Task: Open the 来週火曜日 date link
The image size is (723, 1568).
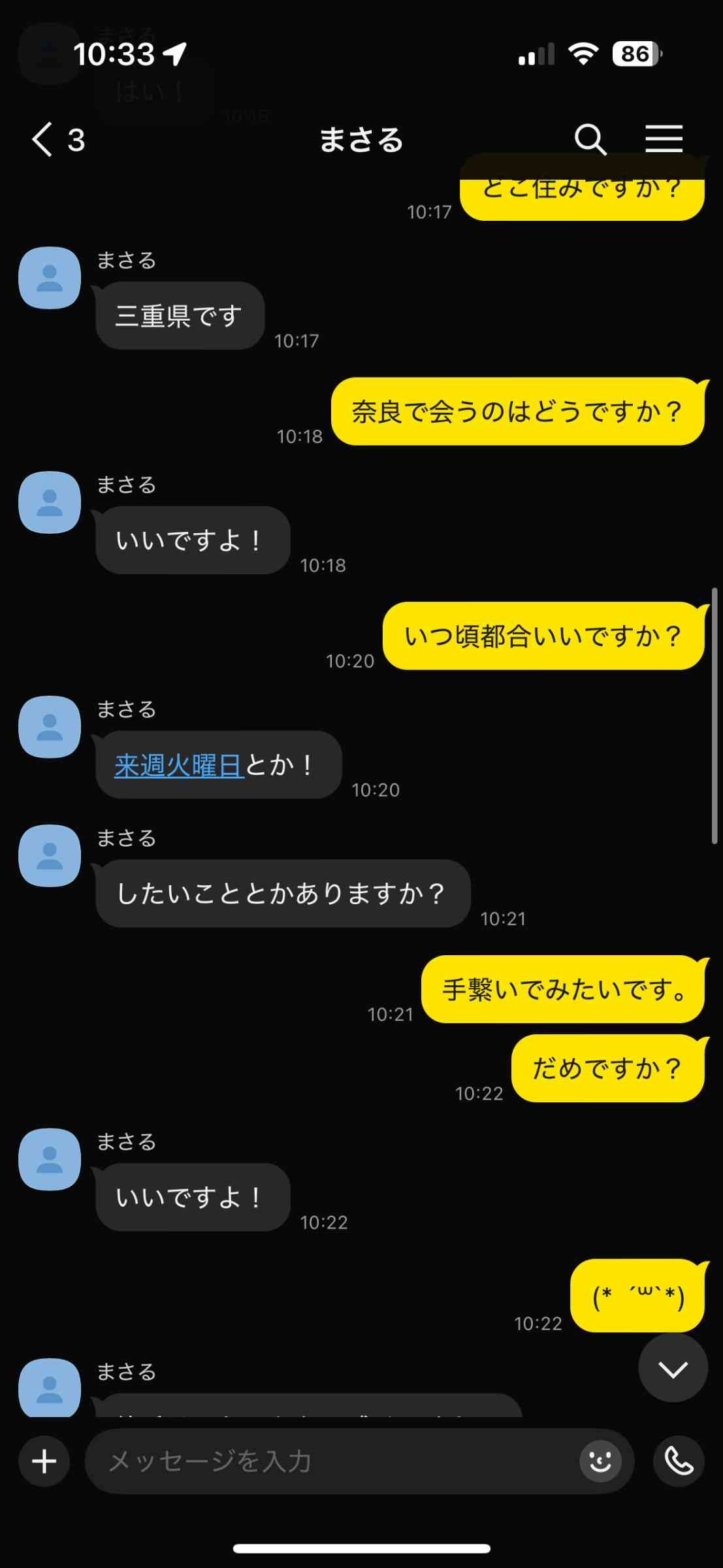Action: (180, 765)
